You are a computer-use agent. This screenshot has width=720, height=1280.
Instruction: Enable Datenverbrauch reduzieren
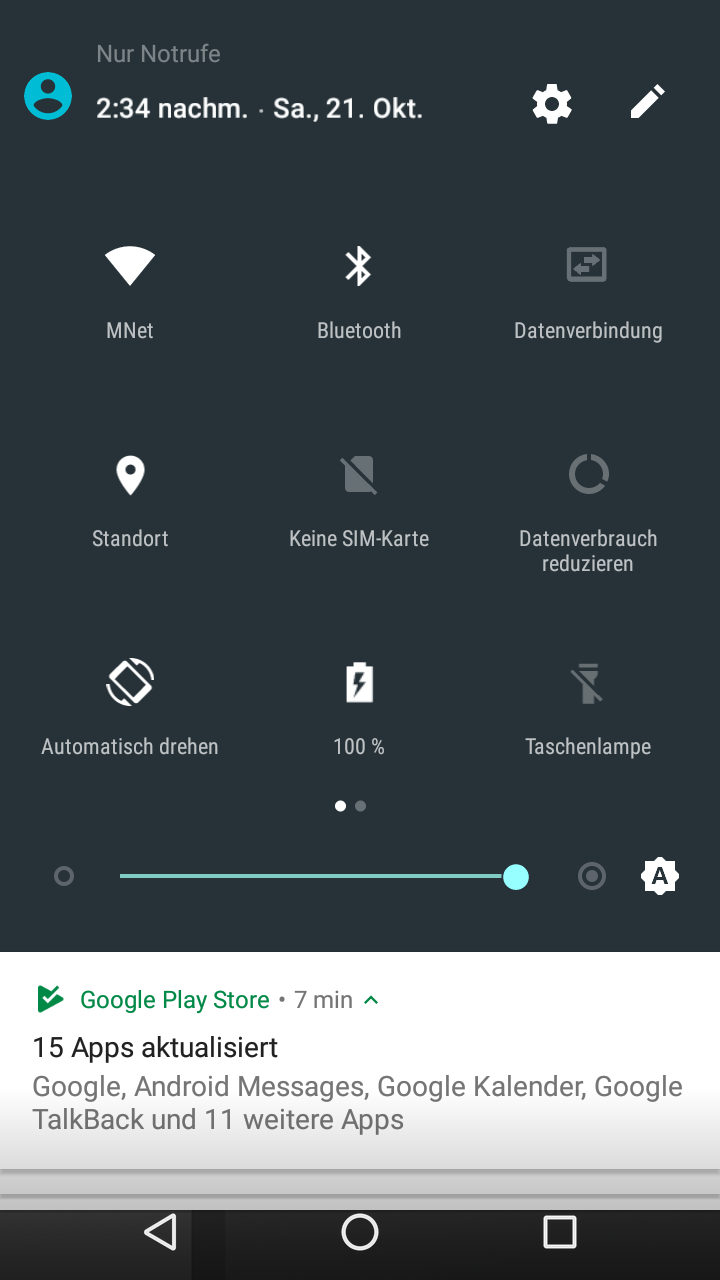pyautogui.click(x=588, y=475)
